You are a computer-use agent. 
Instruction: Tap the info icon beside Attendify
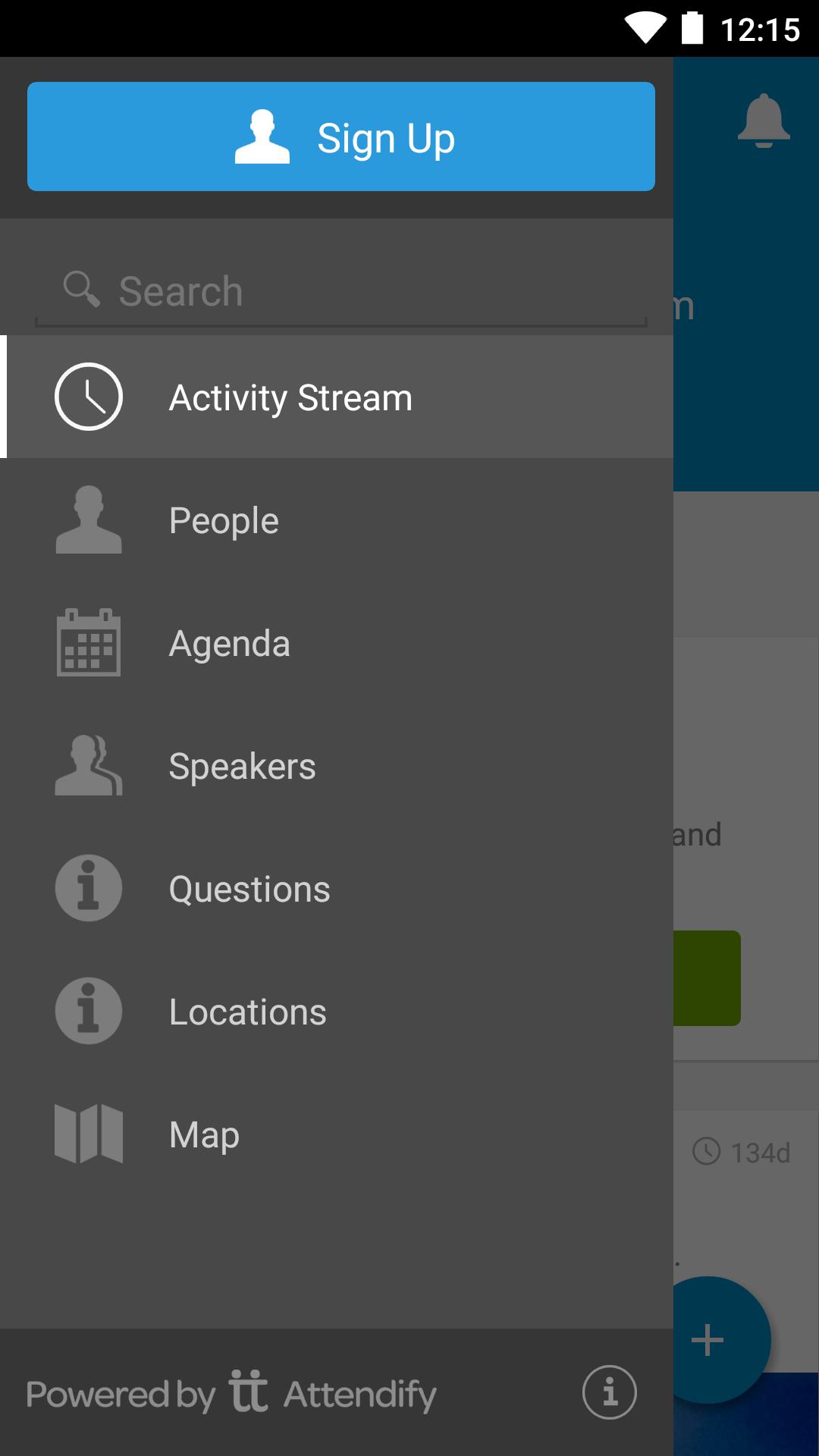(x=610, y=1392)
